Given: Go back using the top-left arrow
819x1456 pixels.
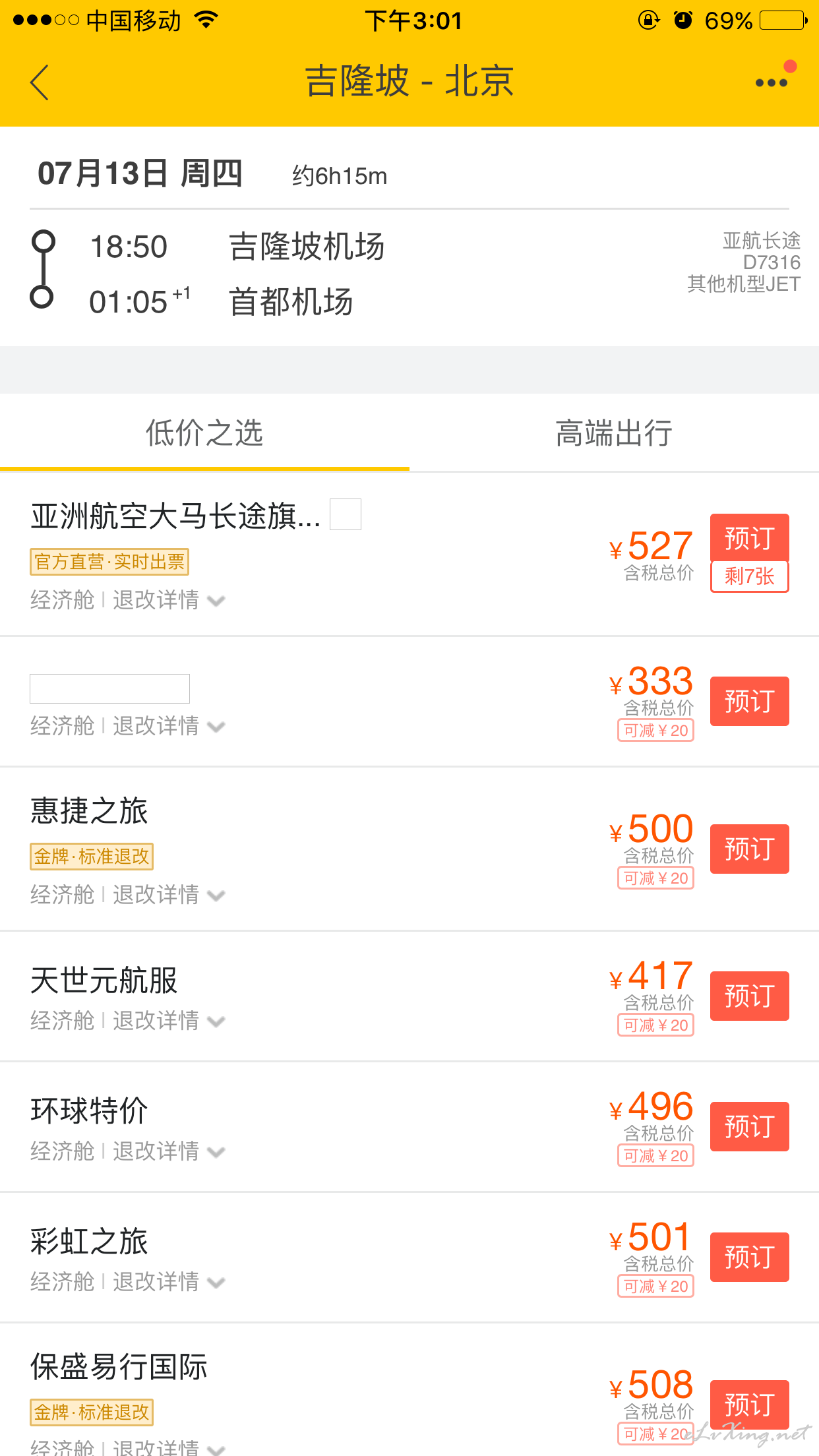Looking at the screenshot, I should click(40, 82).
